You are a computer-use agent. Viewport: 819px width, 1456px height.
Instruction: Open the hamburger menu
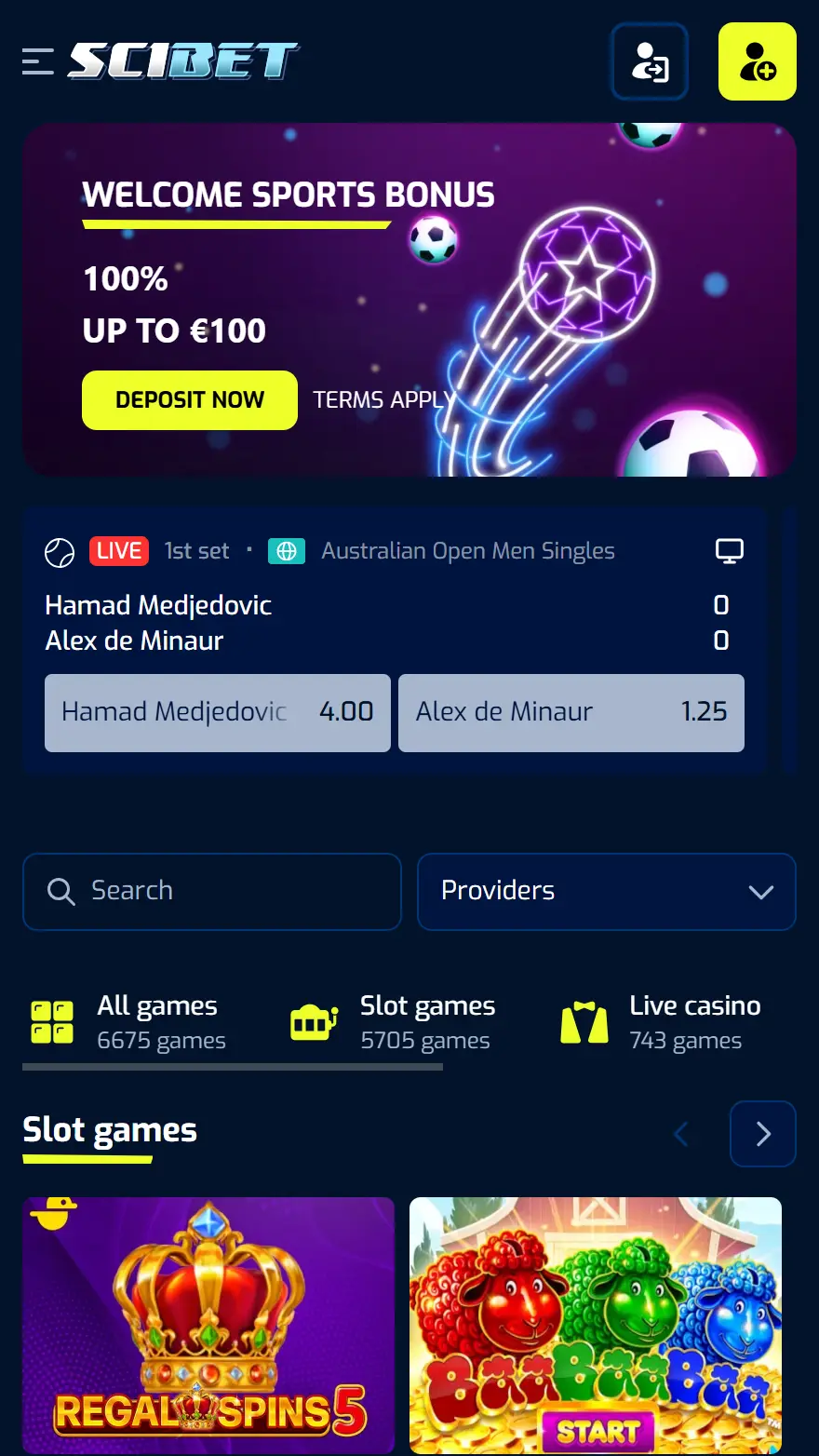point(38,61)
